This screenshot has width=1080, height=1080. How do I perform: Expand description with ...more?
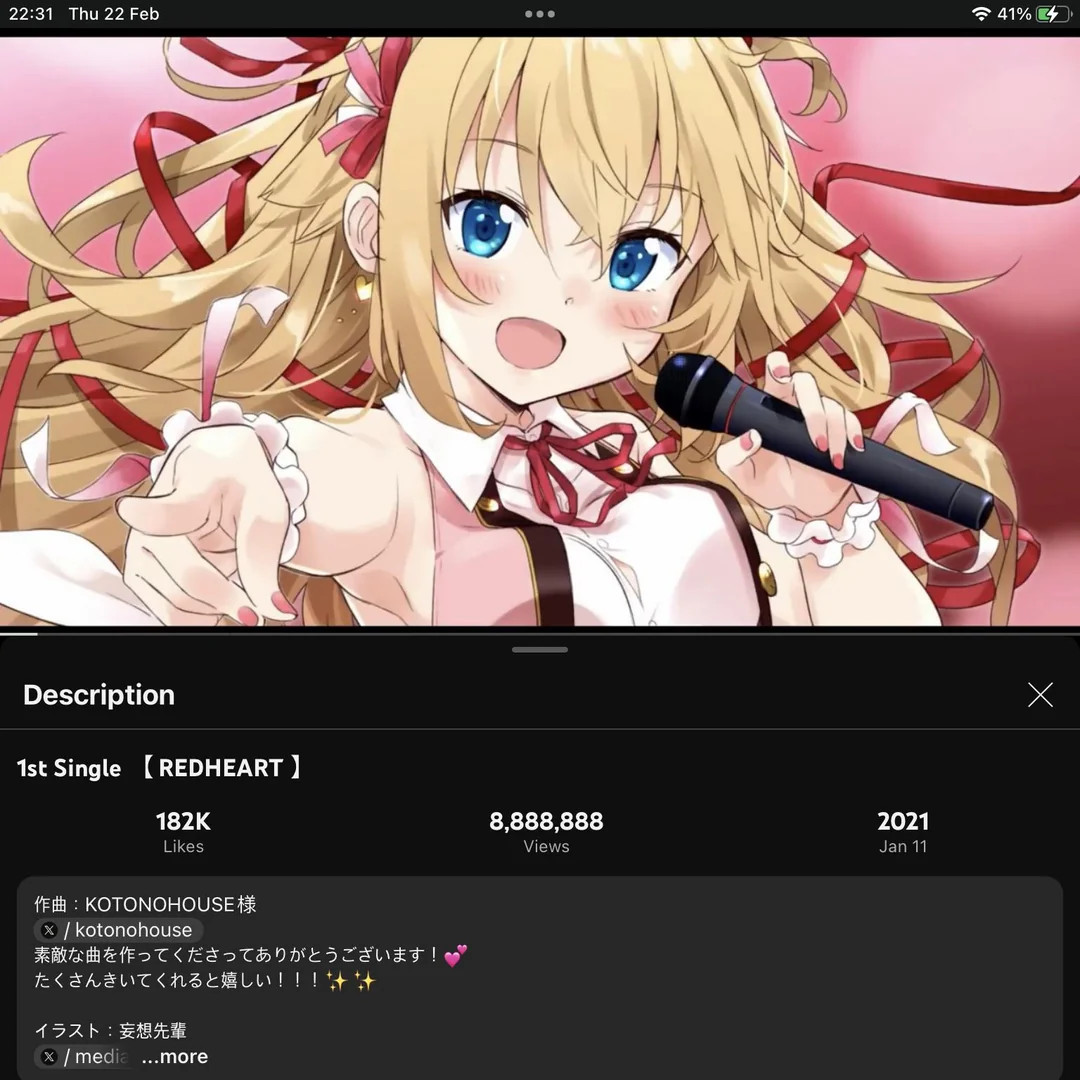tap(175, 1056)
